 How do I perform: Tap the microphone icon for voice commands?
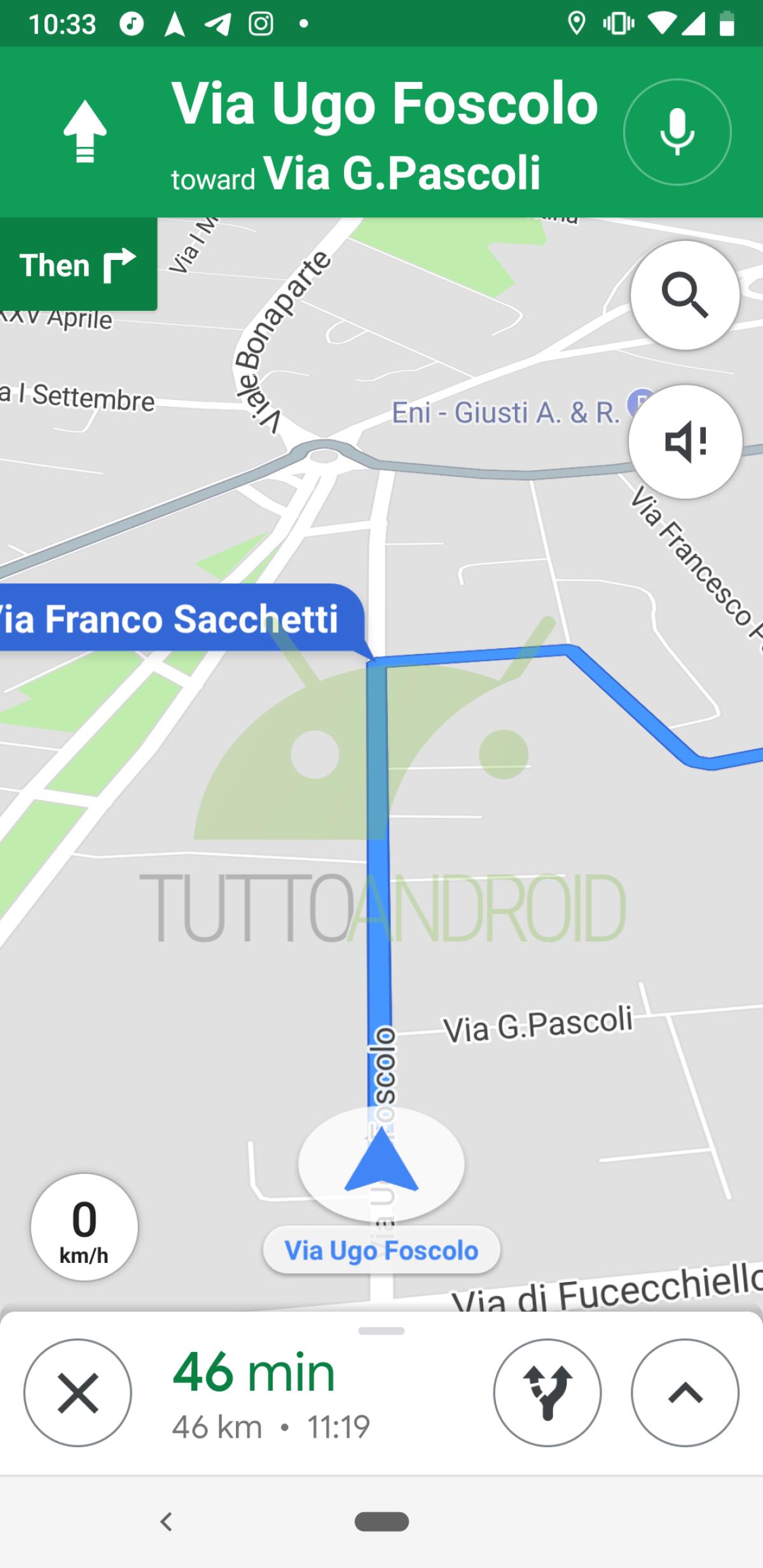677,130
